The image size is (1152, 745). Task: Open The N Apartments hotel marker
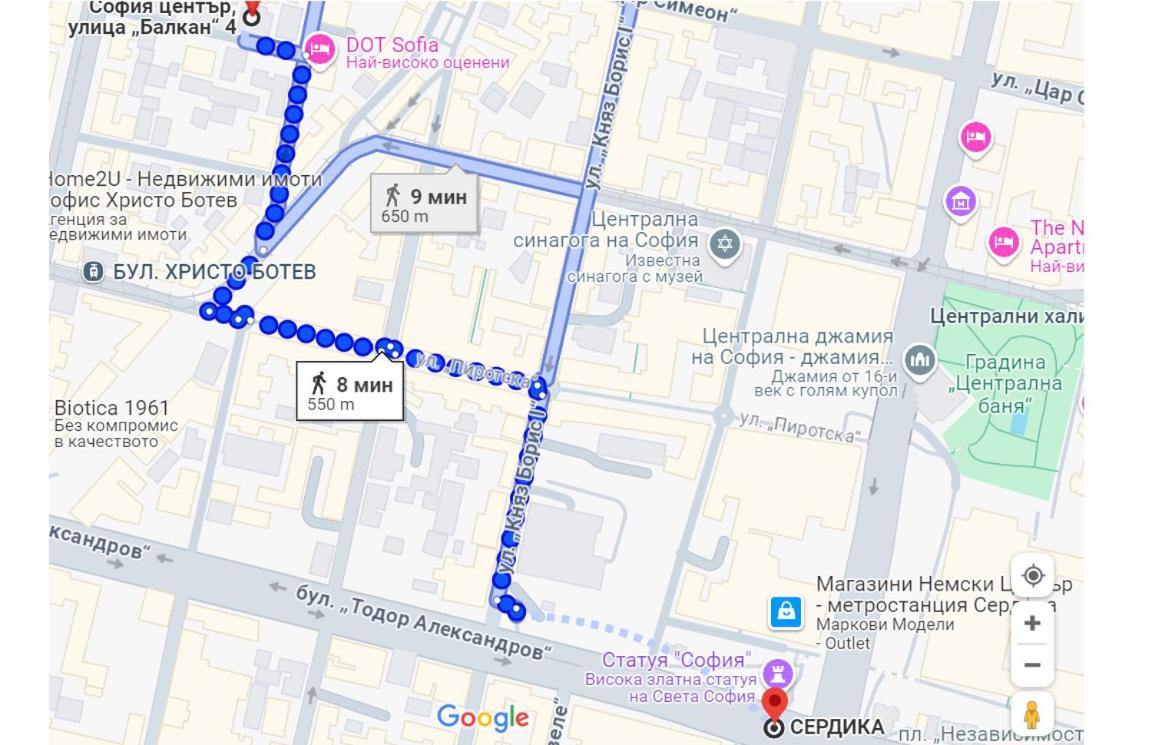tap(1002, 241)
